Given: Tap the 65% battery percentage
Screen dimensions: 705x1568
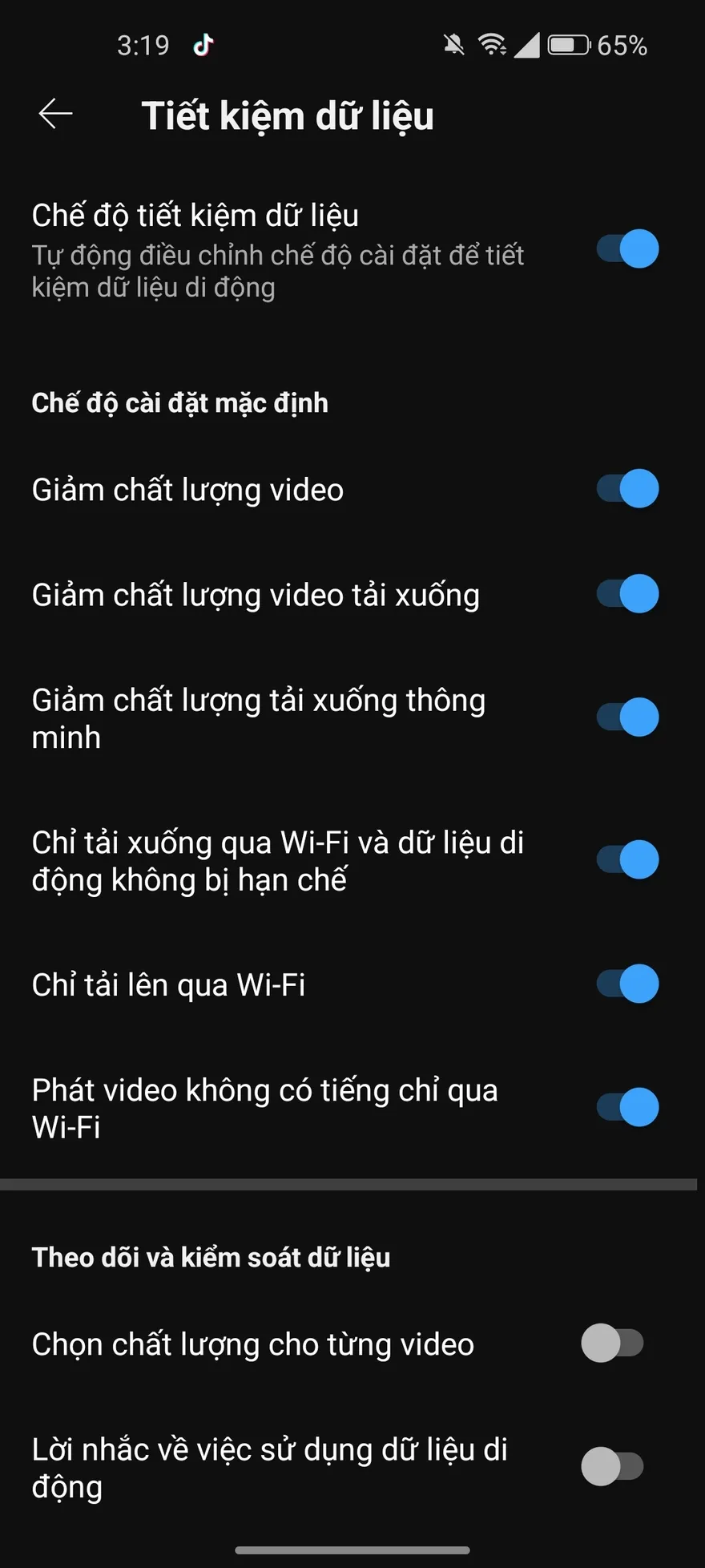Looking at the screenshot, I should 622,46.
